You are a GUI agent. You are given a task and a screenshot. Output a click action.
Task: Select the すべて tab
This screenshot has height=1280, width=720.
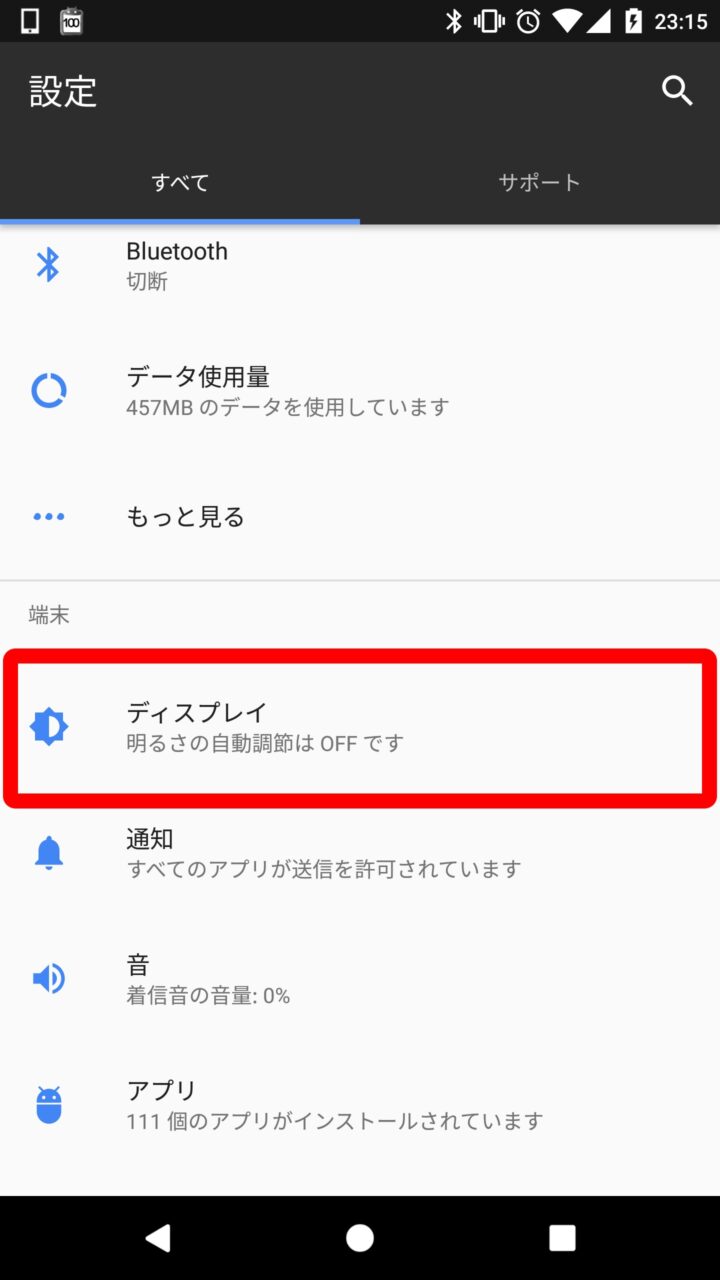tap(180, 182)
